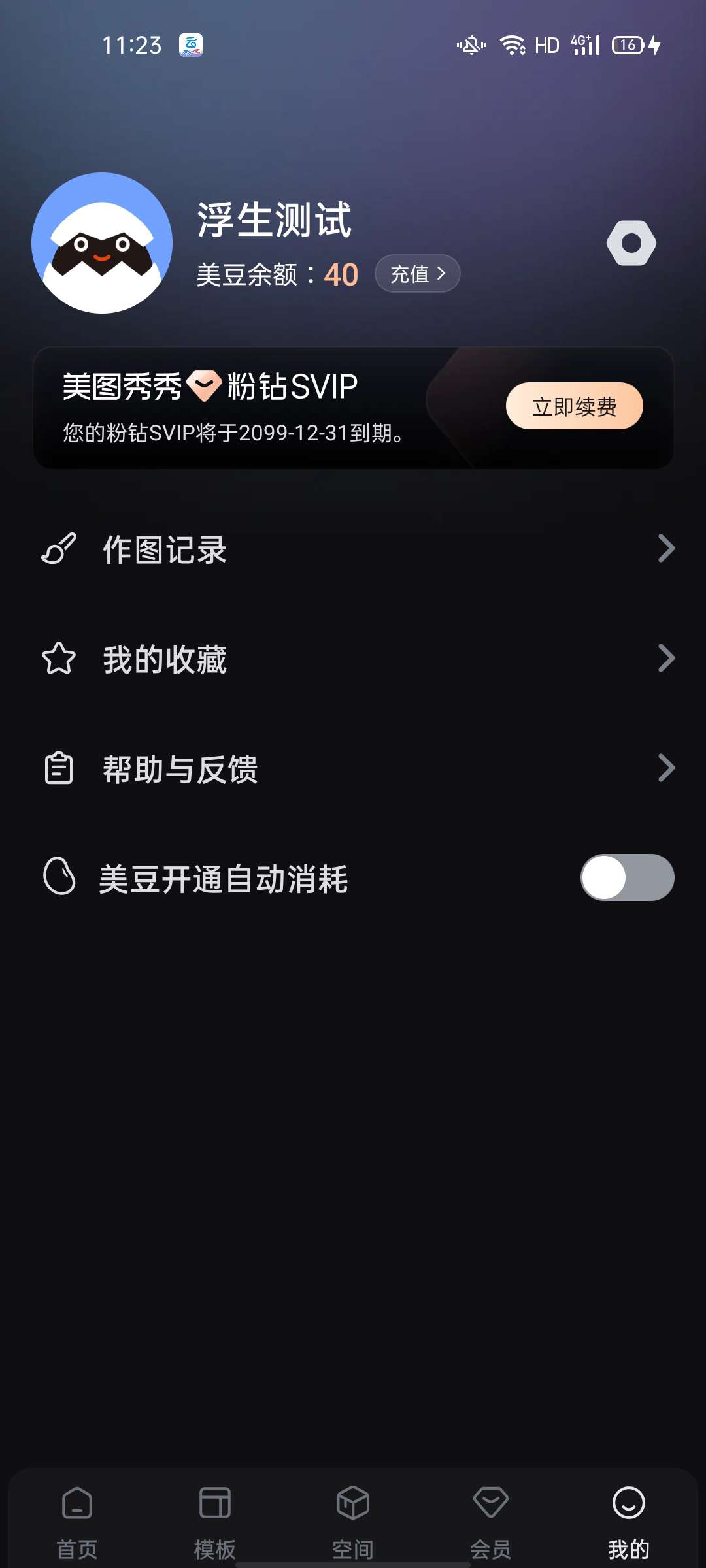Open settings via the hexagon gear icon
706x1568 pixels.
coord(631,243)
